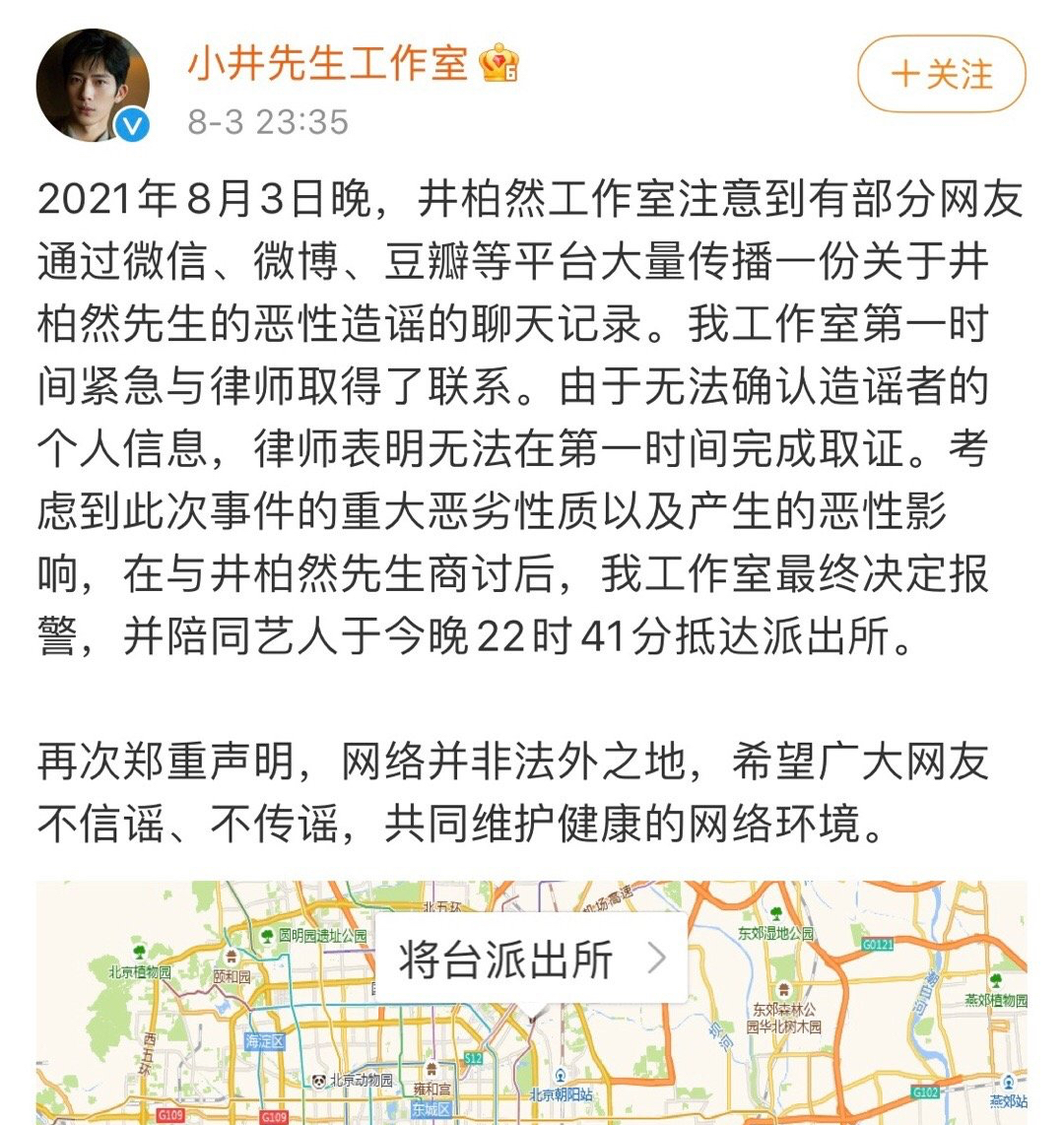
Task: Click the station icon at 北京朝阳站
Action: [x=559, y=1073]
